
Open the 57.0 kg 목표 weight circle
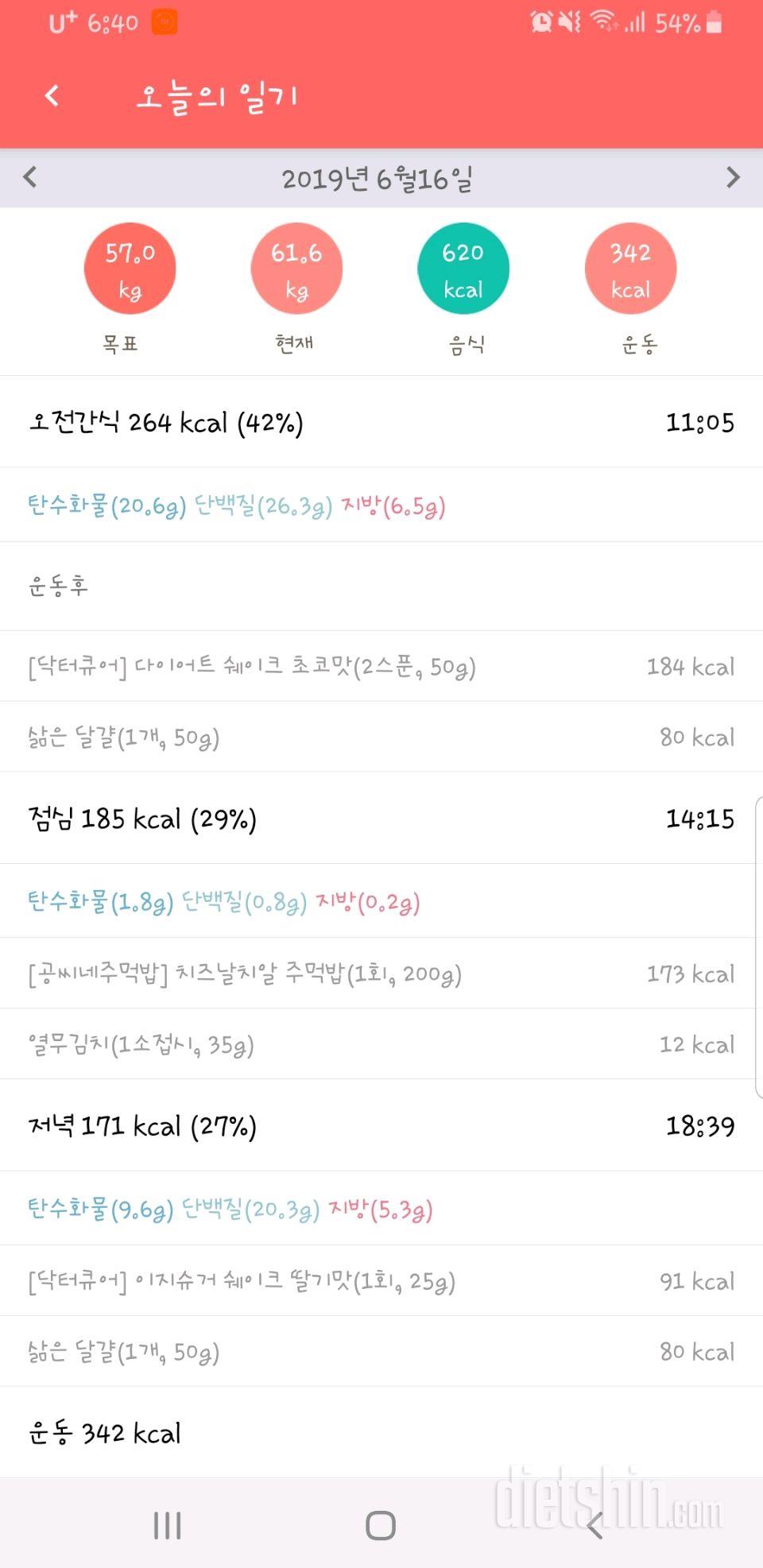130,269
